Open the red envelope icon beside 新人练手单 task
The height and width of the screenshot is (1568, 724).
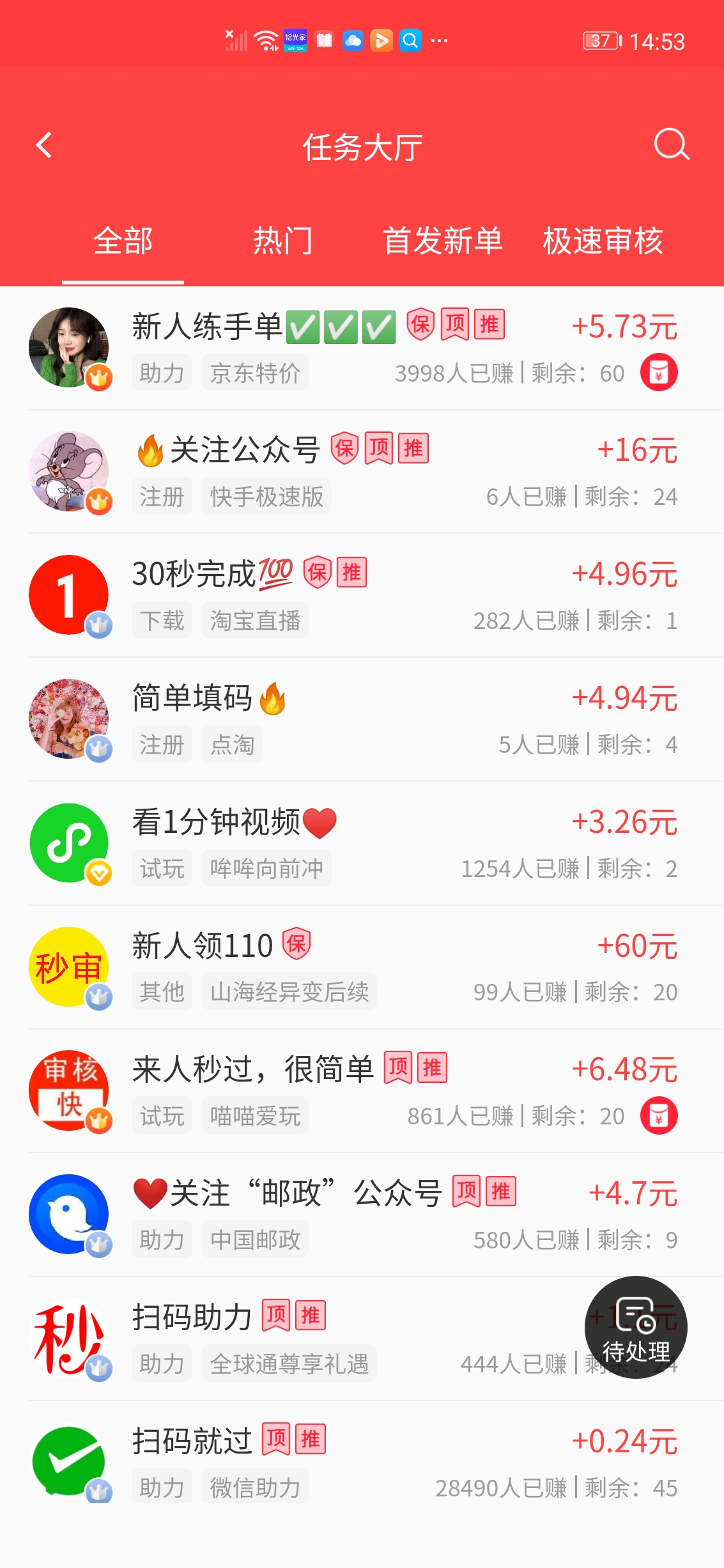click(659, 372)
